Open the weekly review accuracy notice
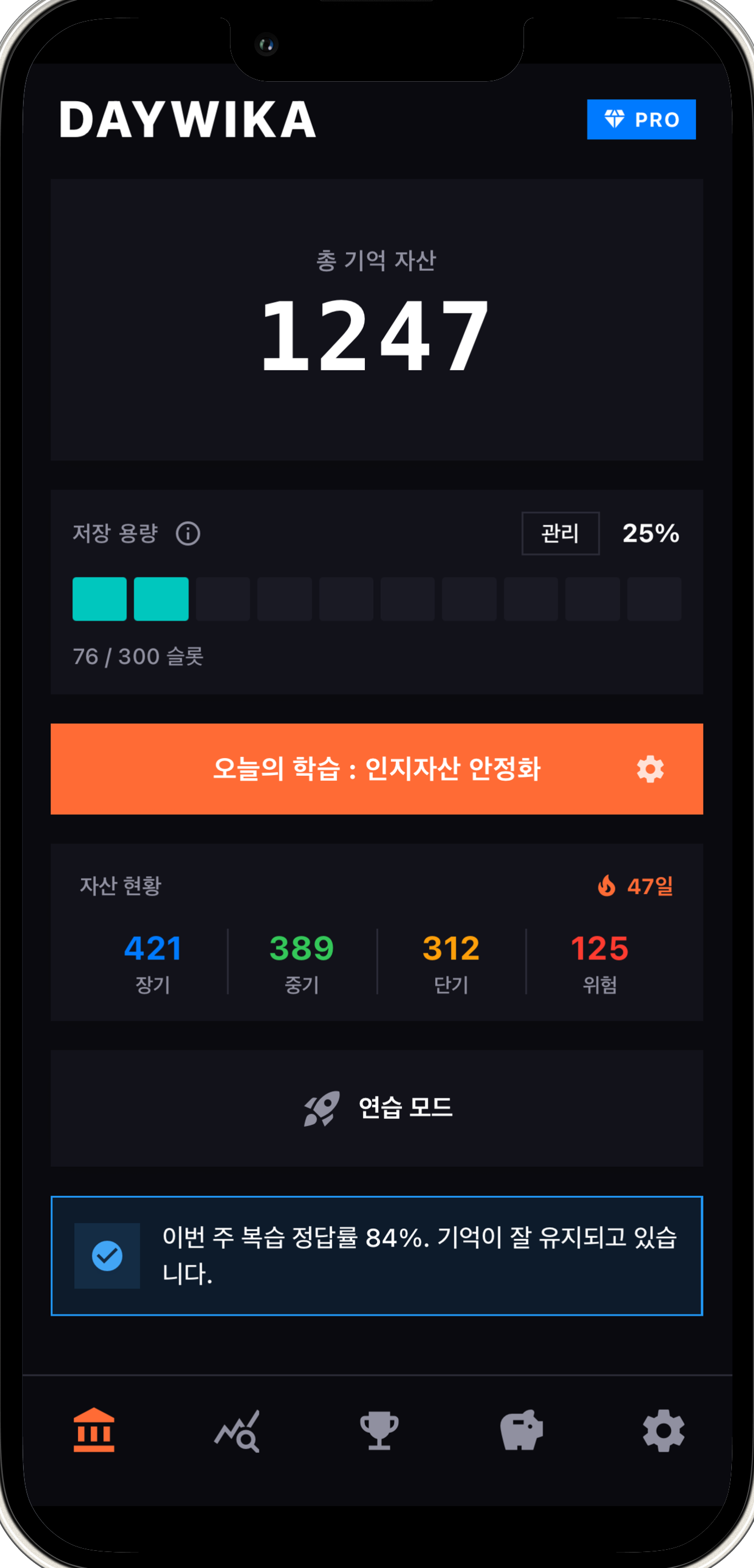 pyautogui.click(x=376, y=1255)
